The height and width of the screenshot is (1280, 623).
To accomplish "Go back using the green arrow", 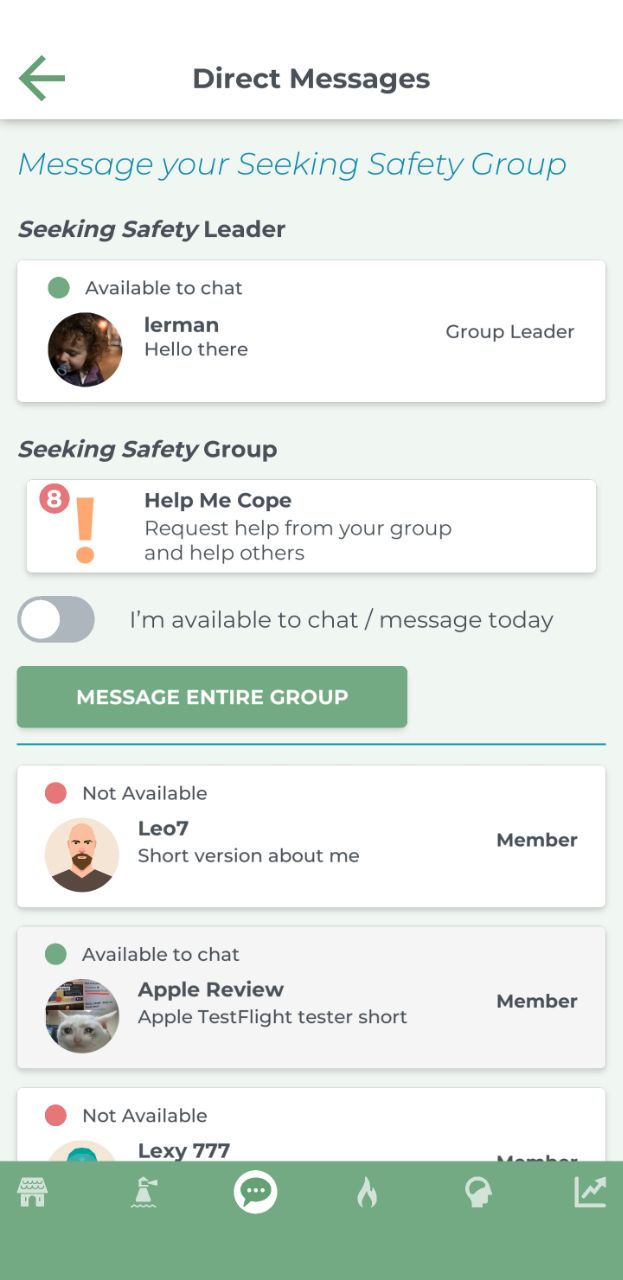I will [42, 79].
